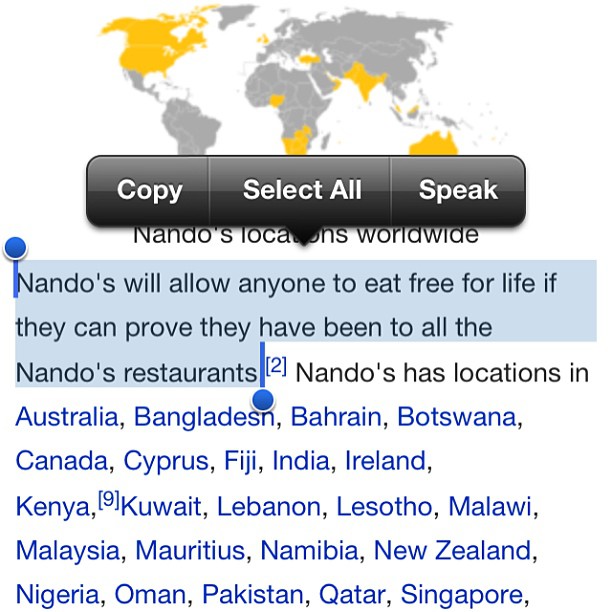
Task: Open reference [2] footnote
Action: (x=277, y=368)
